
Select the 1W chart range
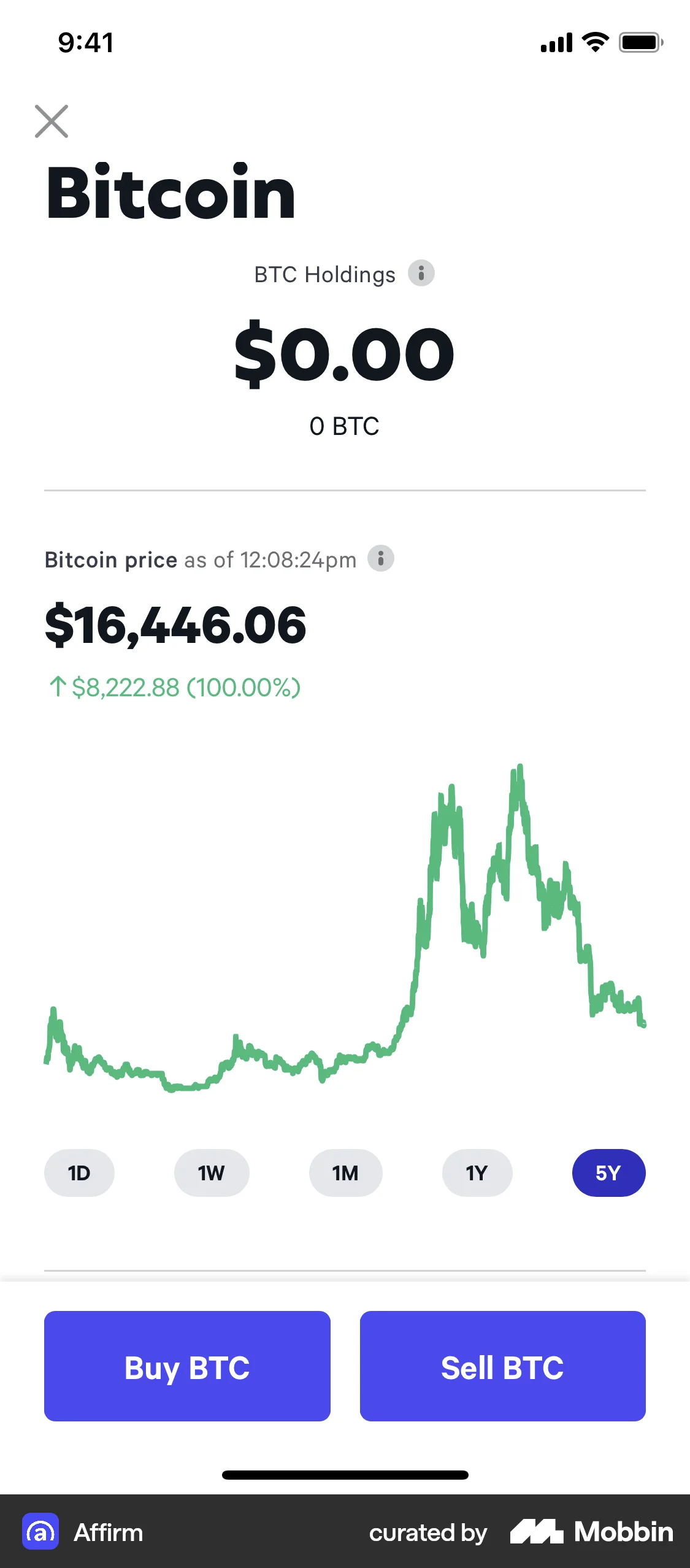click(x=212, y=1173)
